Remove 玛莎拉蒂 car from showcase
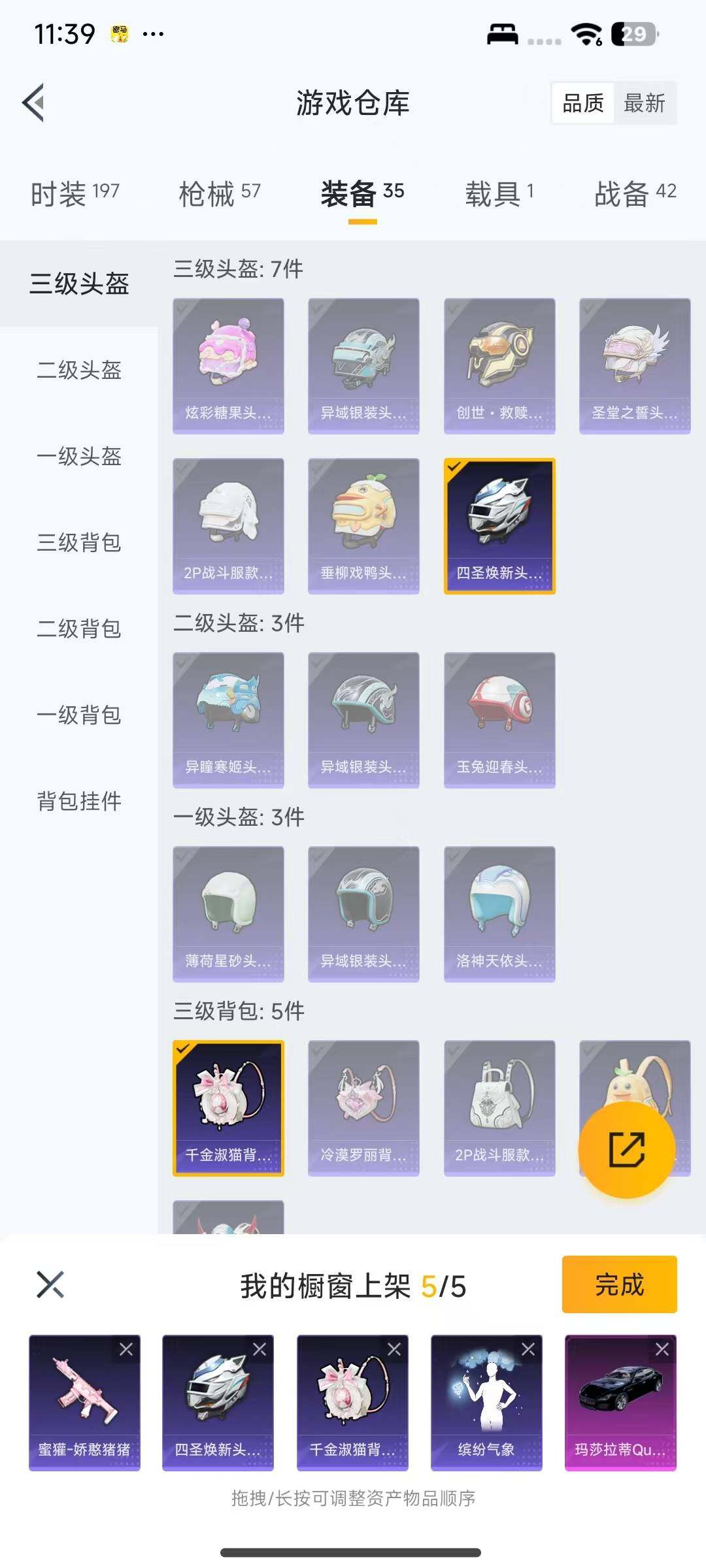 click(662, 1349)
